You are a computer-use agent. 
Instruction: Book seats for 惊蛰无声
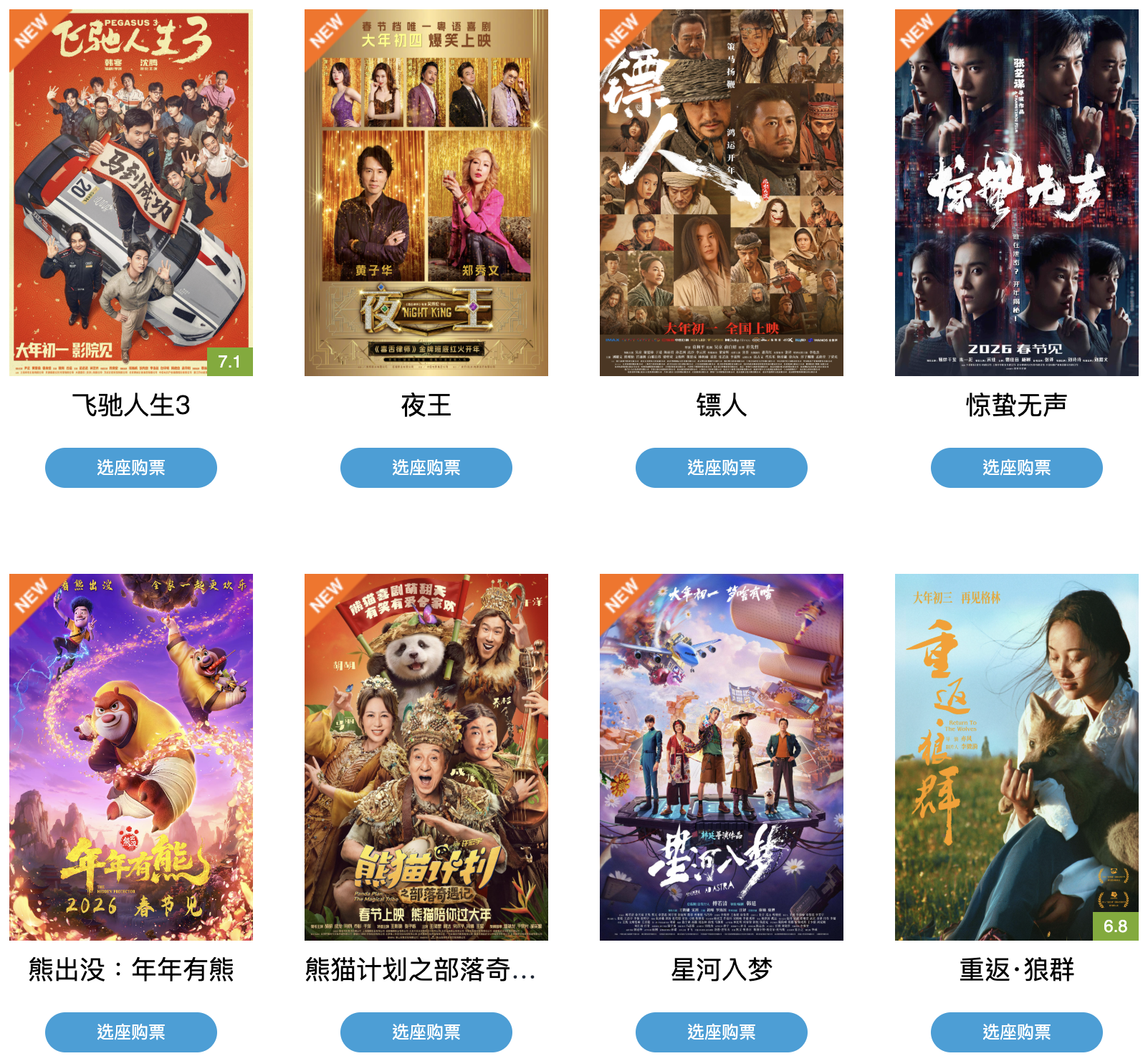coord(1017,468)
